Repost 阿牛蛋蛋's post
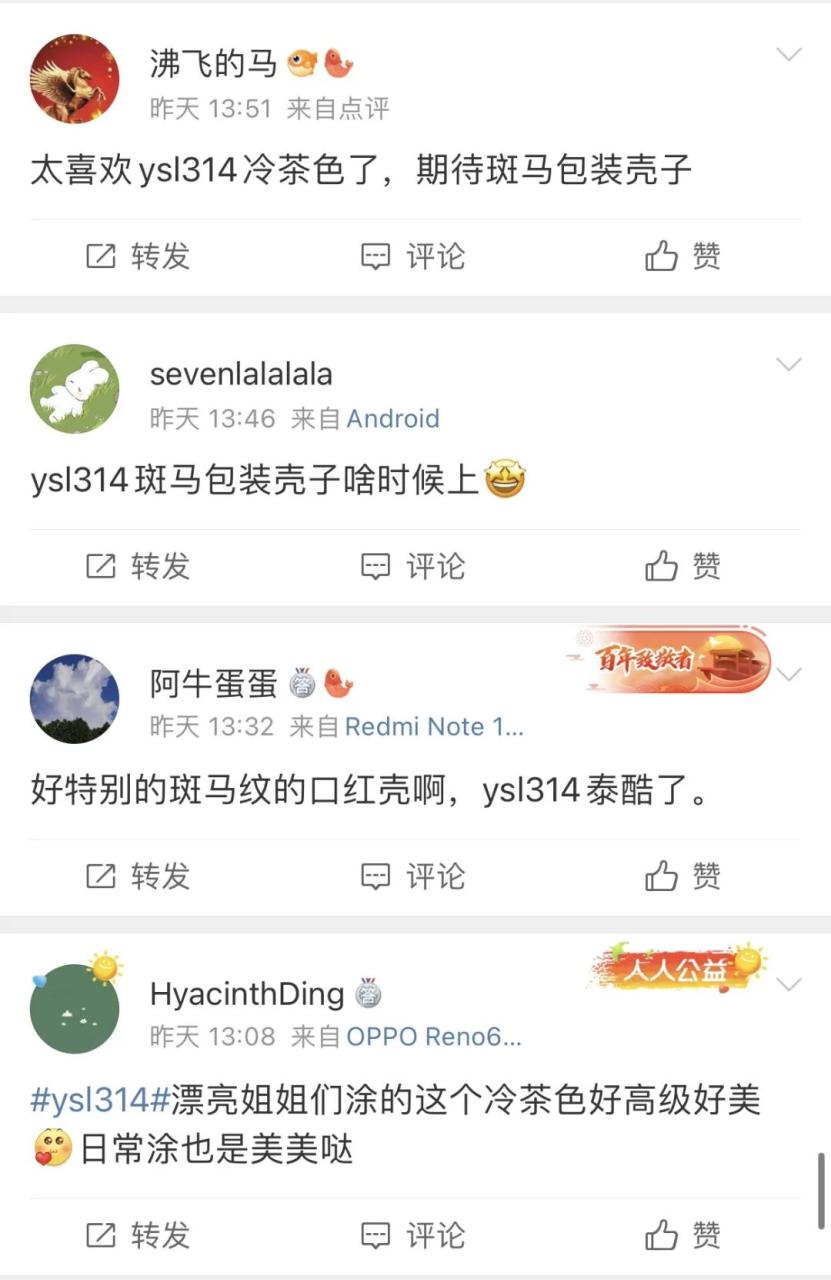 [x=138, y=877]
